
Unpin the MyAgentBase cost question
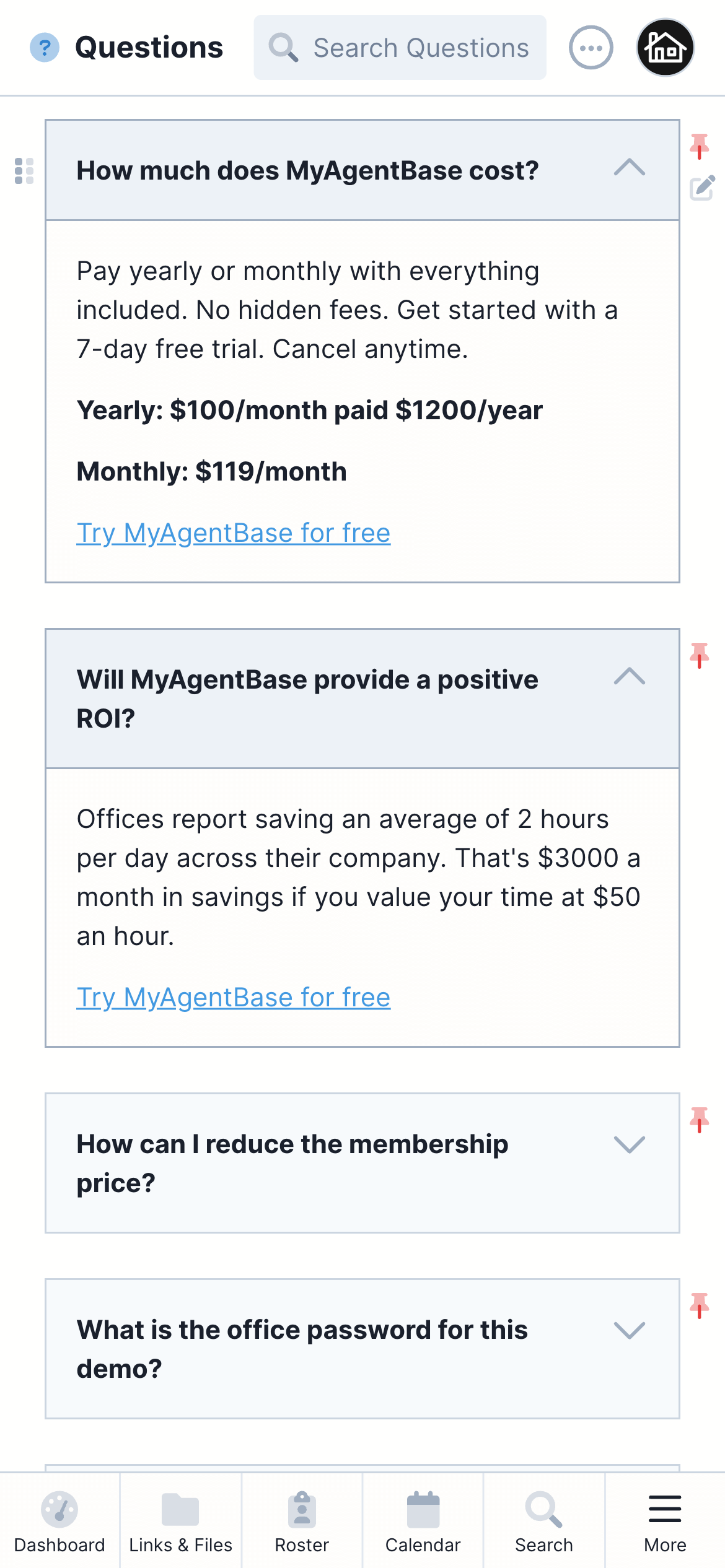click(x=700, y=147)
